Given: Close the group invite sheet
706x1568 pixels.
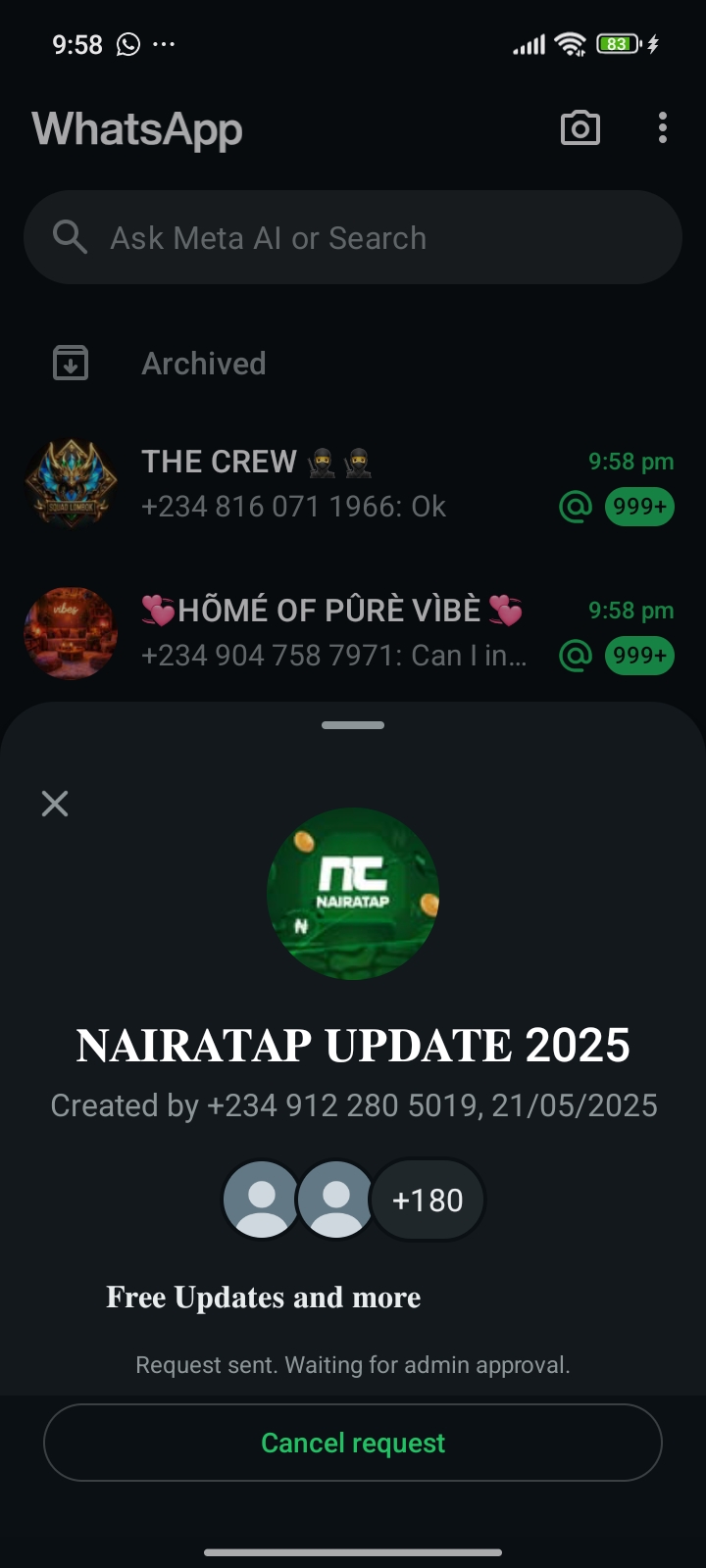Looking at the screenshot, I should pos(55,804).
